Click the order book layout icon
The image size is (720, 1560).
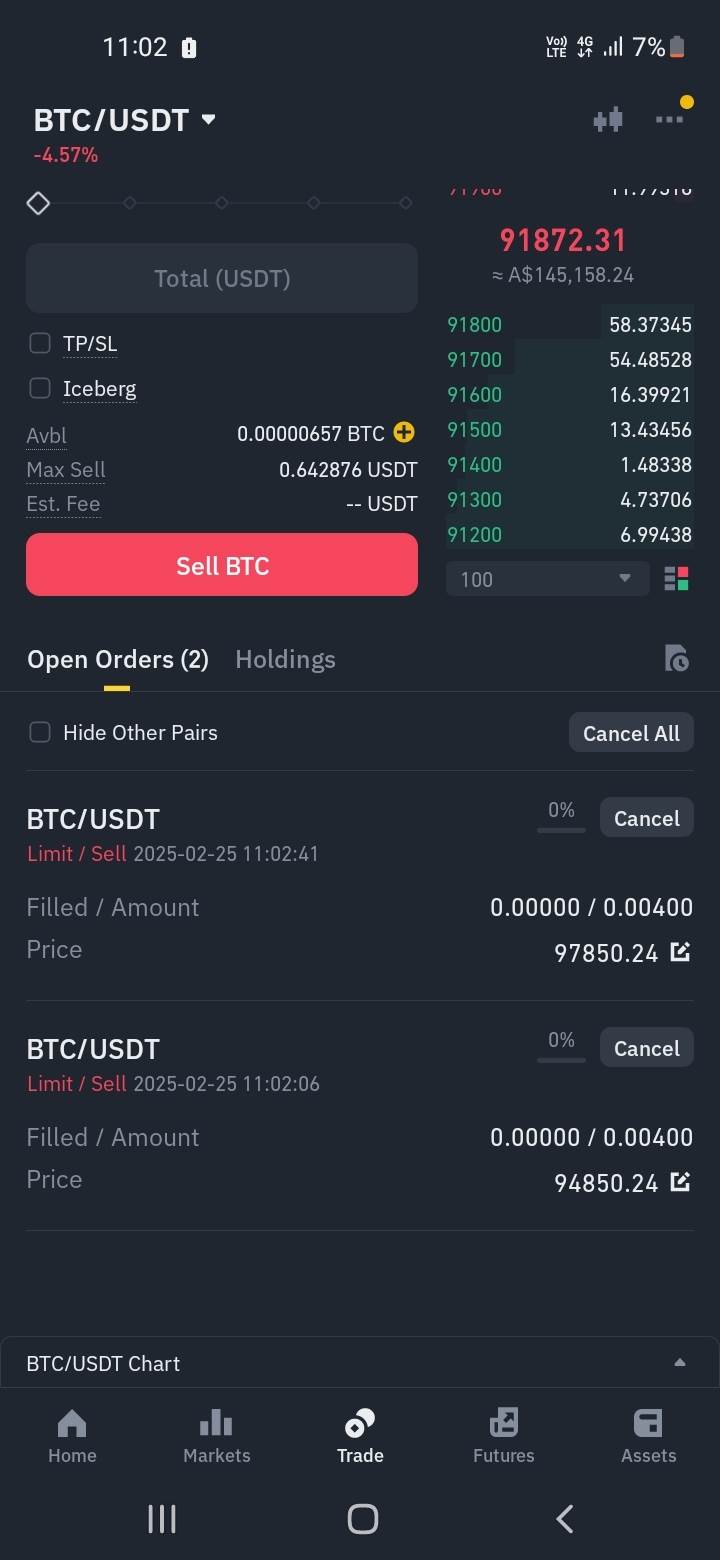pos(676,578)
